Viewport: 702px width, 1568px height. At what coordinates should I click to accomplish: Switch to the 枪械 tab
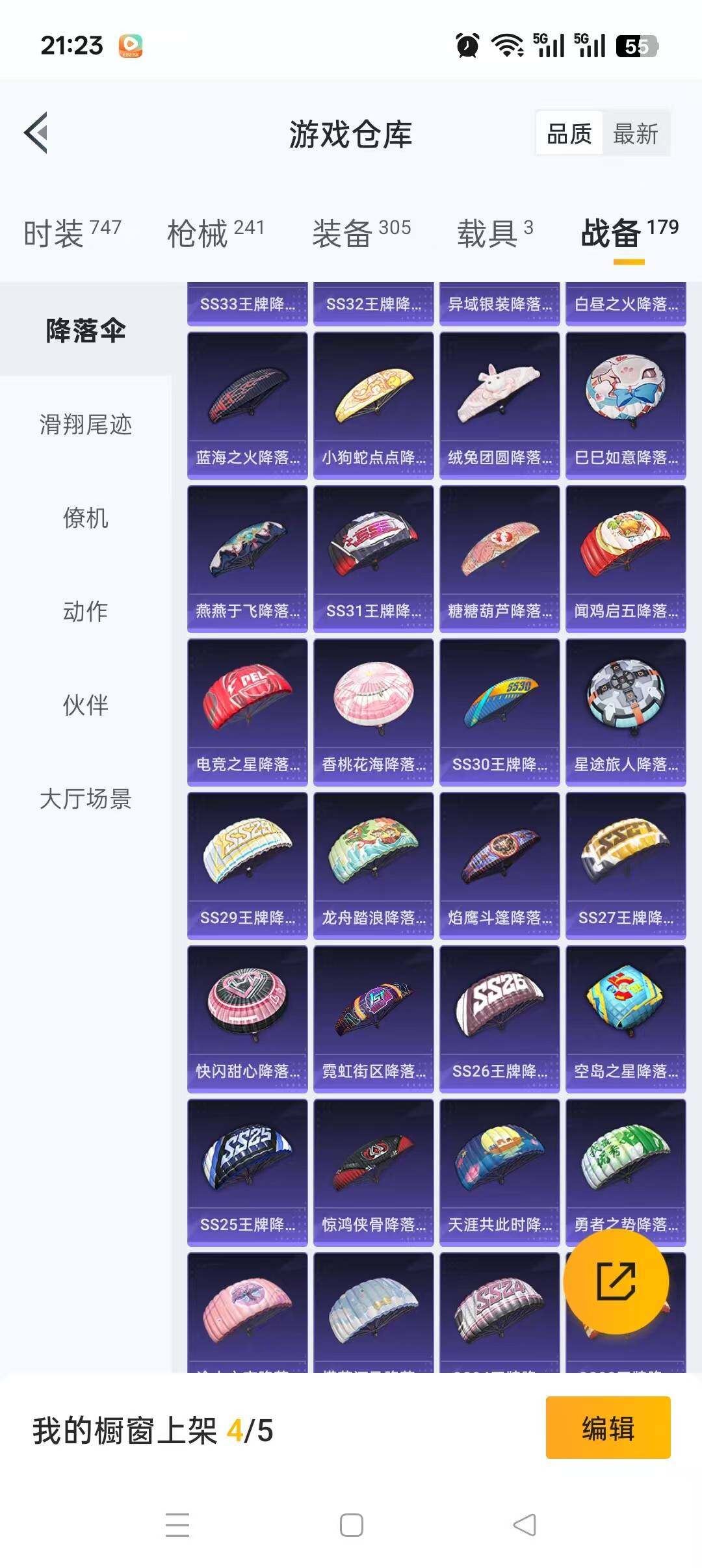215,233
